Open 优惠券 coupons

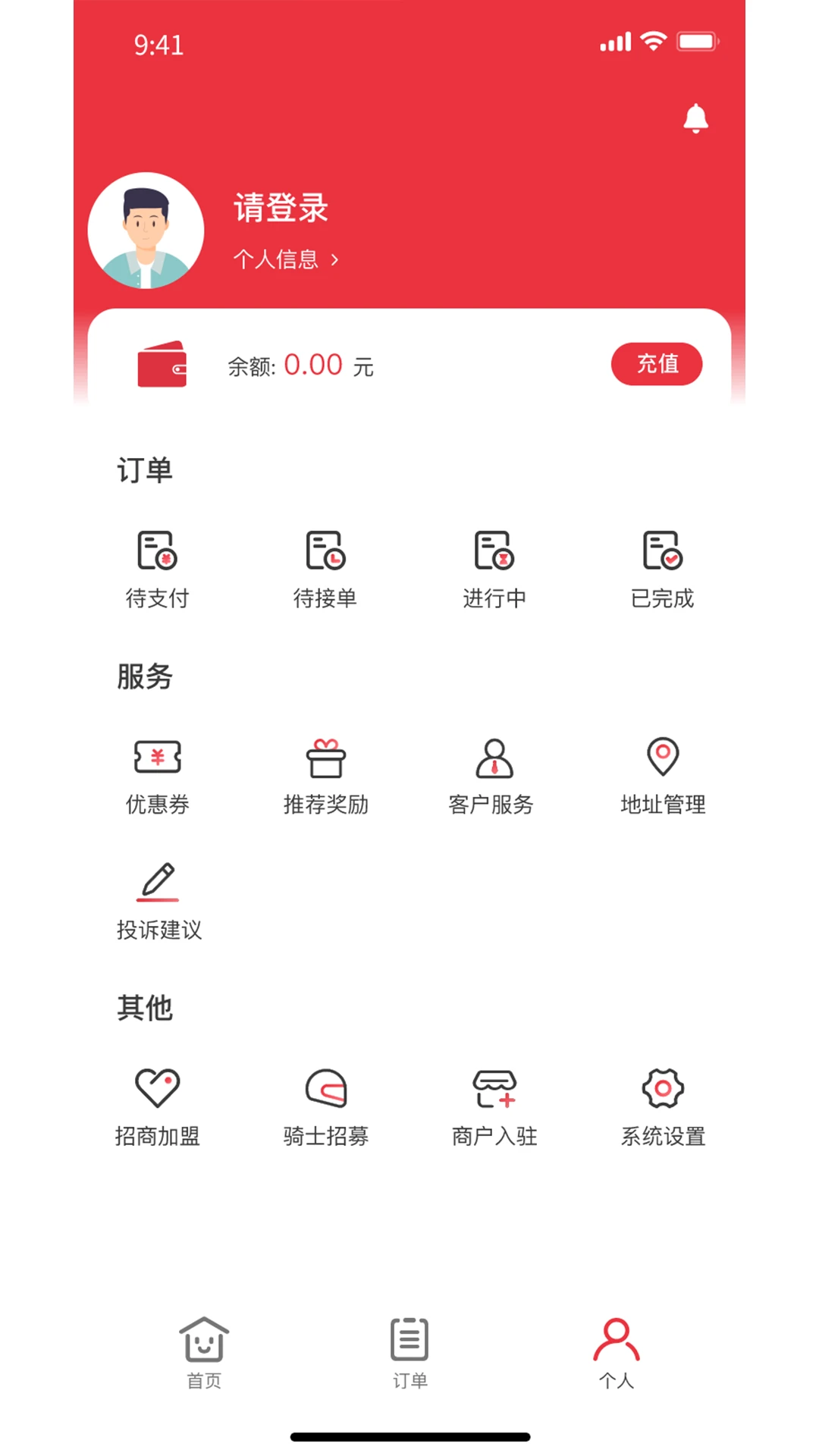click(x=157, y=775)
